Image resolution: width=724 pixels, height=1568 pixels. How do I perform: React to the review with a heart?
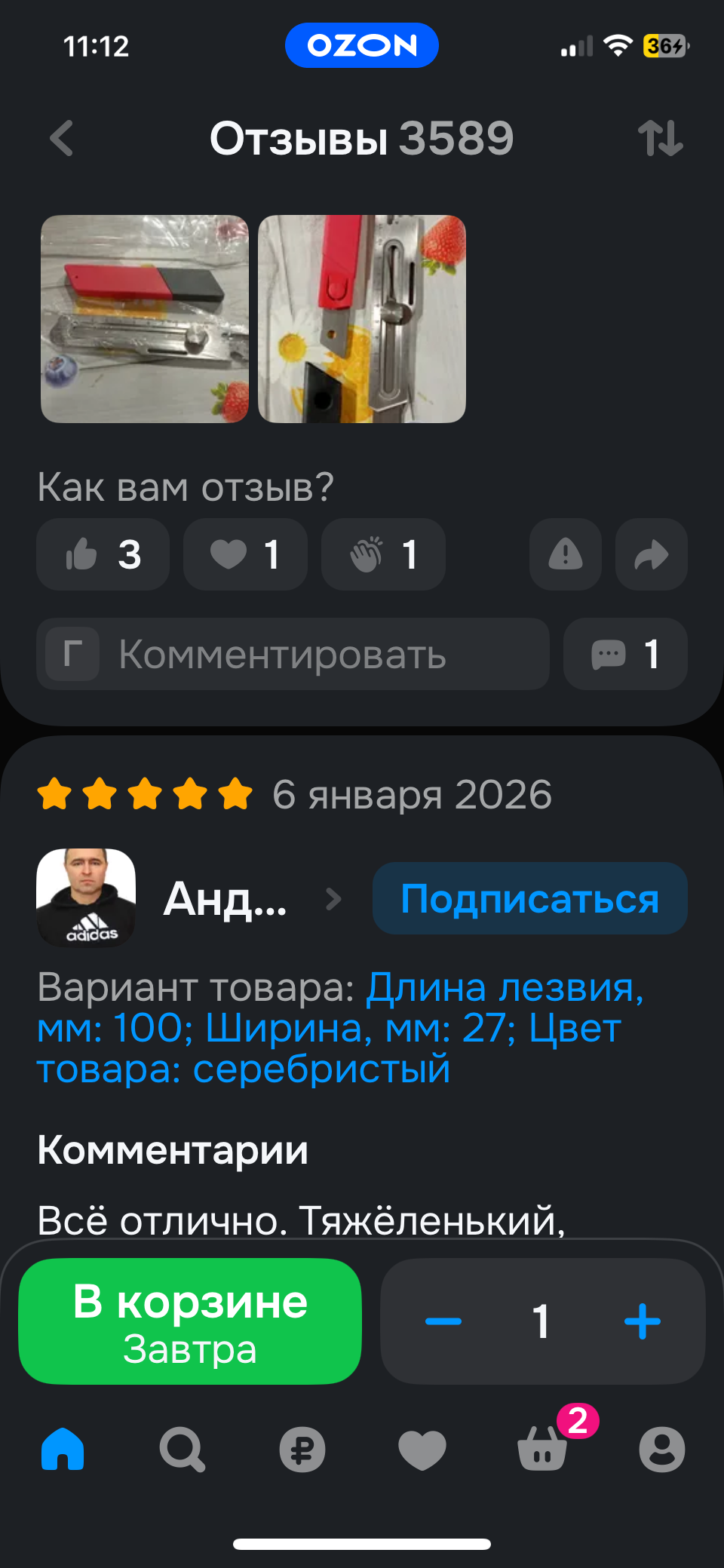(245, 554)
